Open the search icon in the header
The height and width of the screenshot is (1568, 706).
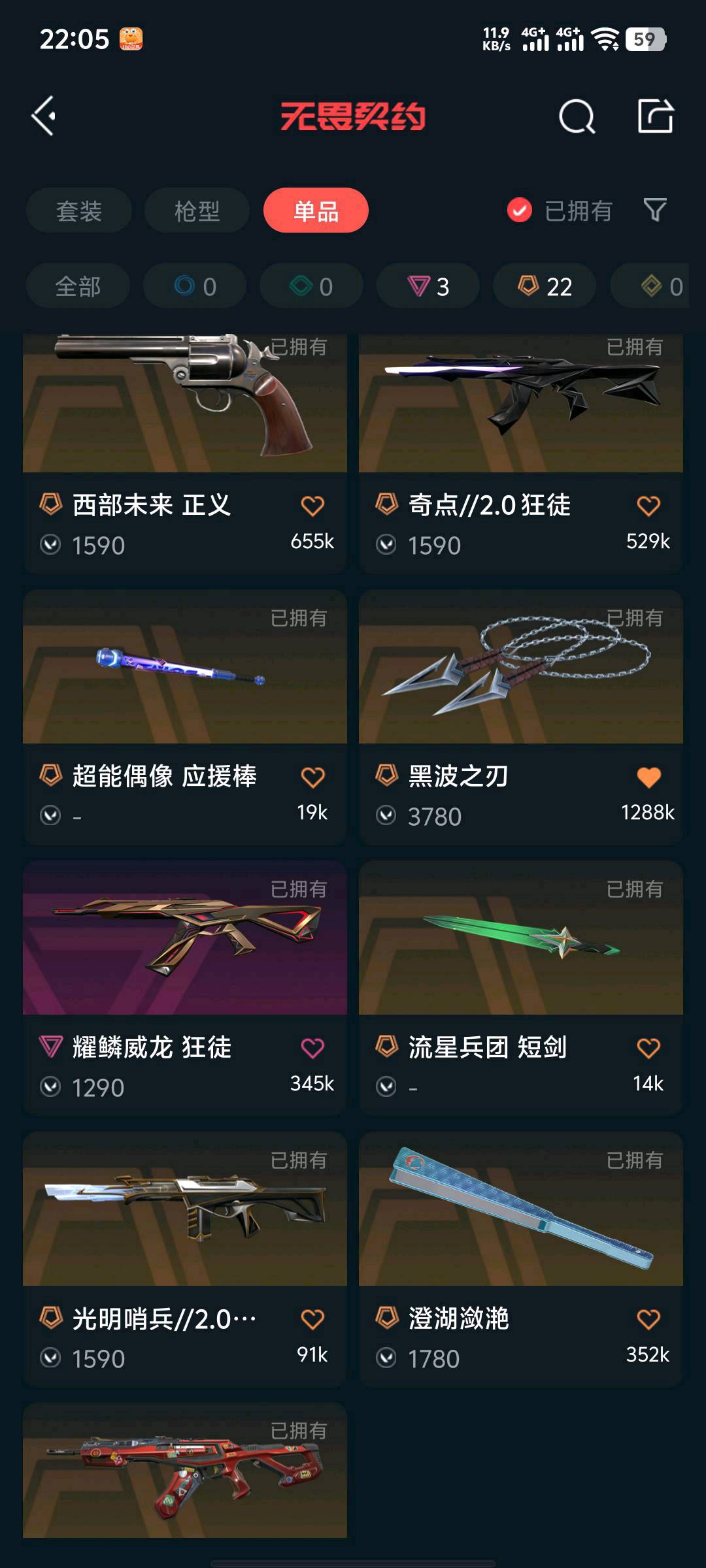[x=577, y=118]
